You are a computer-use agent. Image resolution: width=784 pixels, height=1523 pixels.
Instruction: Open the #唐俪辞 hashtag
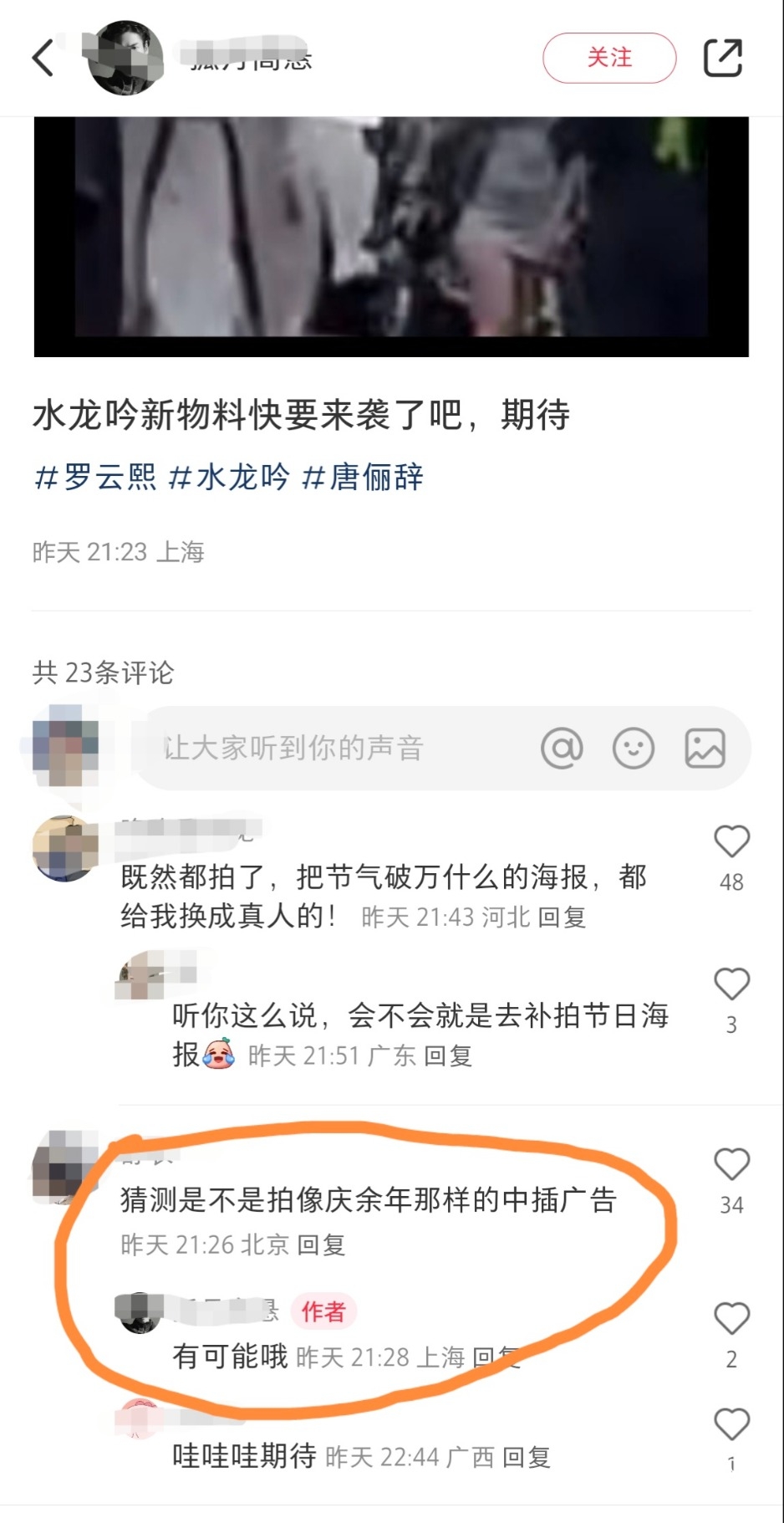[x=363, y=477]
